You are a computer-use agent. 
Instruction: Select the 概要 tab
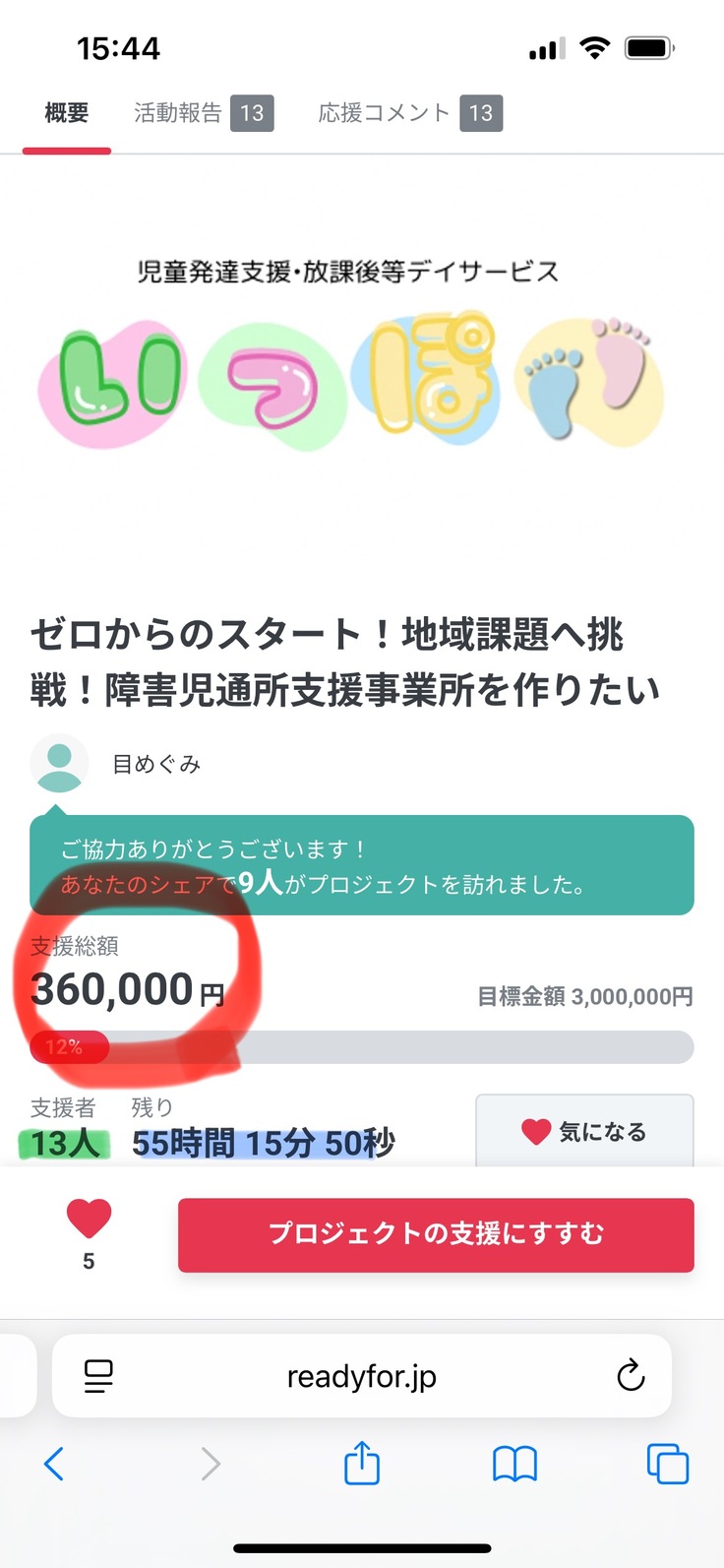pos(67,113)
